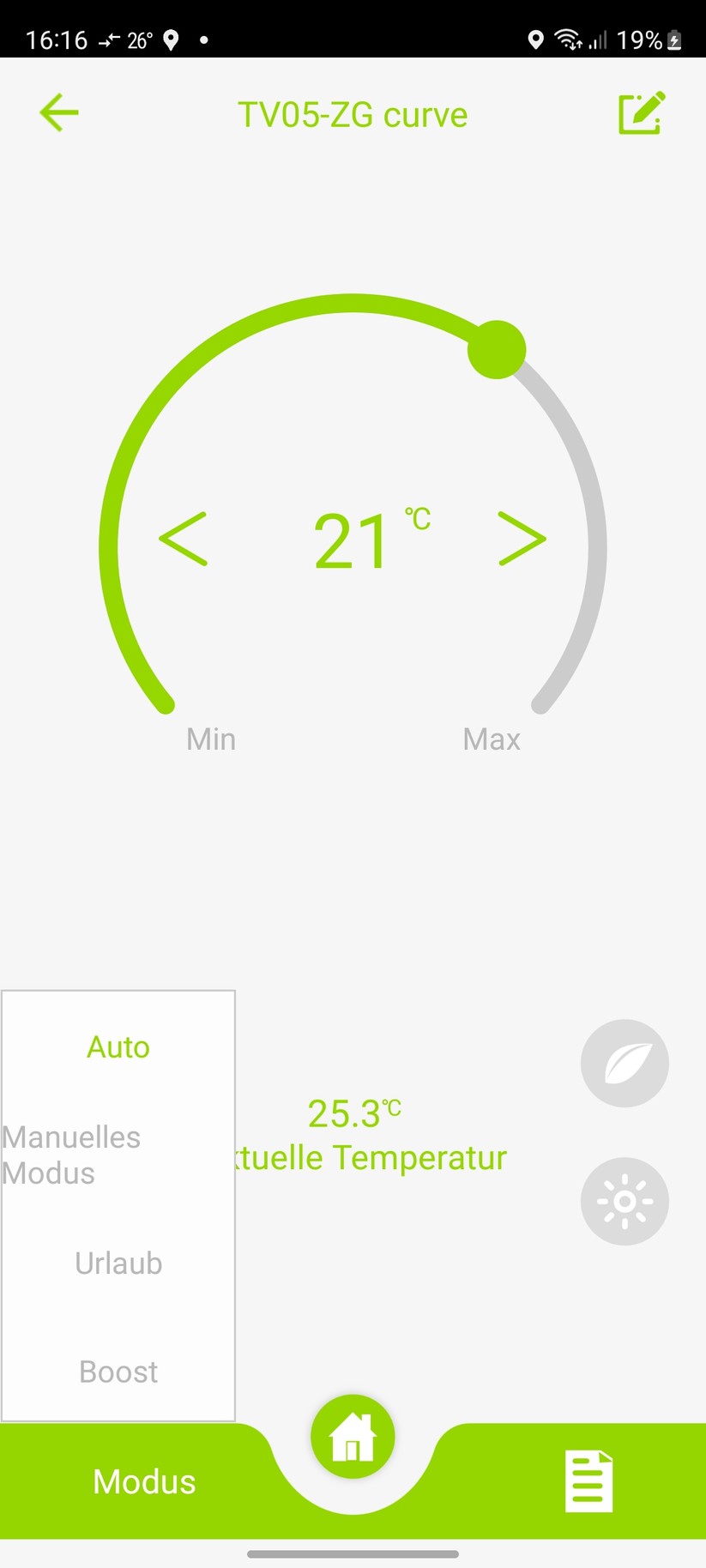Tap the back arrow to leave TV05-ZG curve
The width and height of the screenshot is (706, 1568).
point(57,112)
